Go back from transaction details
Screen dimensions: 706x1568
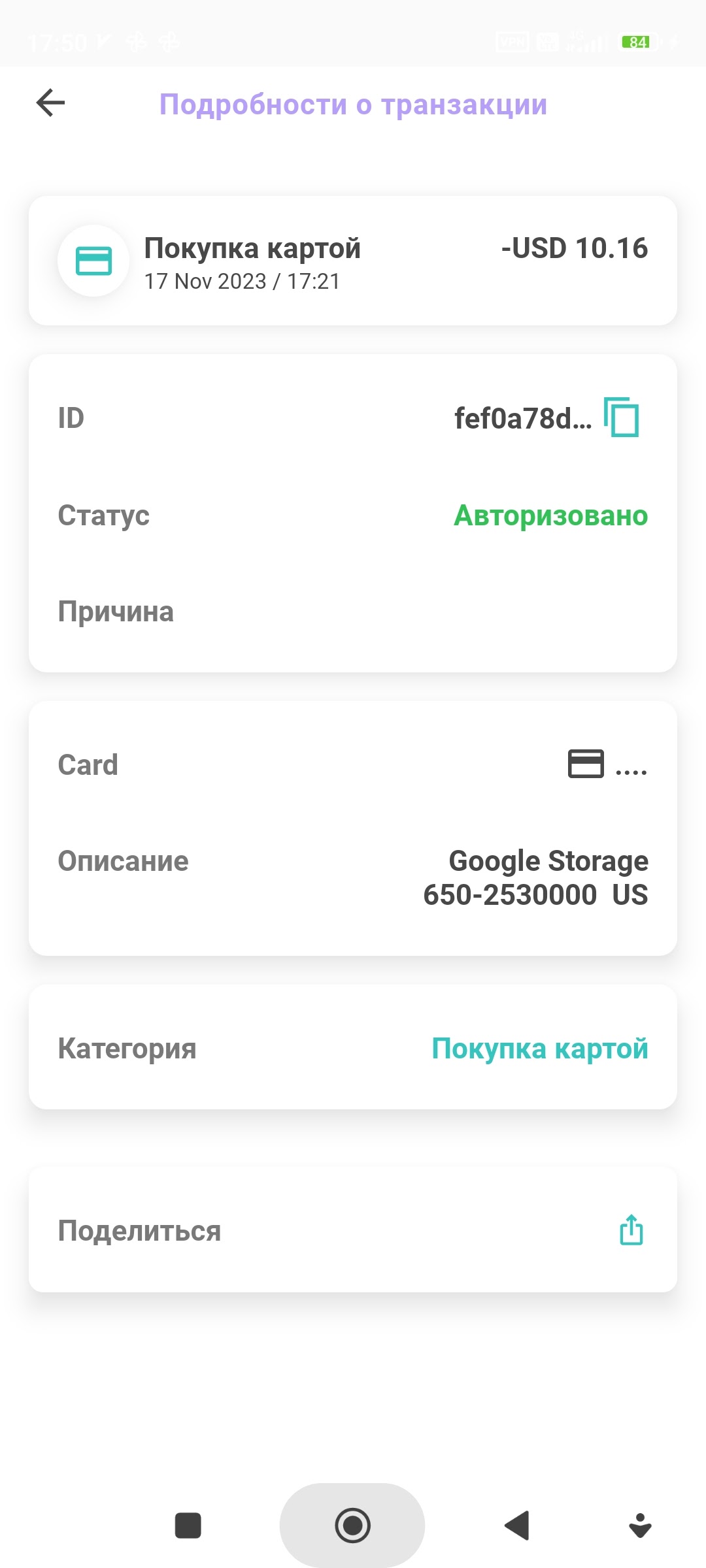pos(50,103)
